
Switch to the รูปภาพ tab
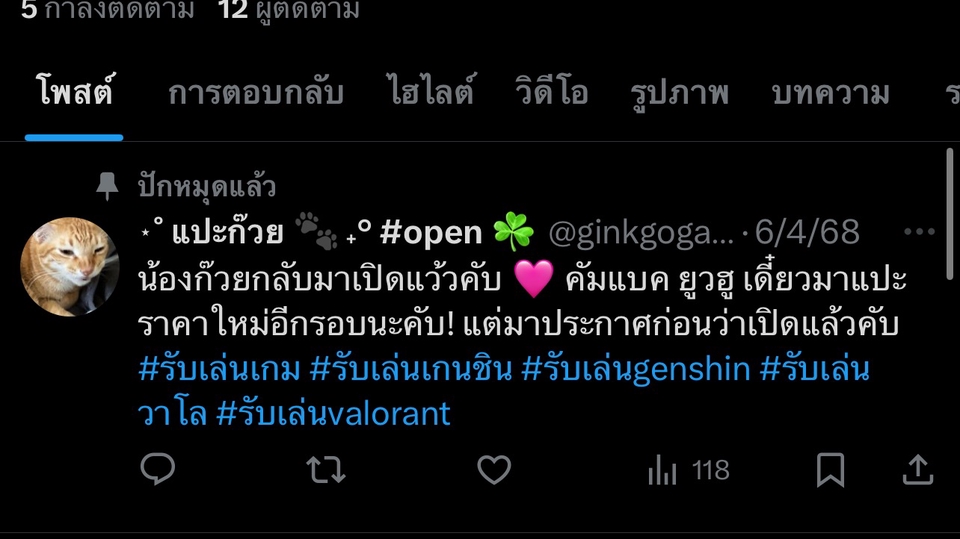(679, 94)
